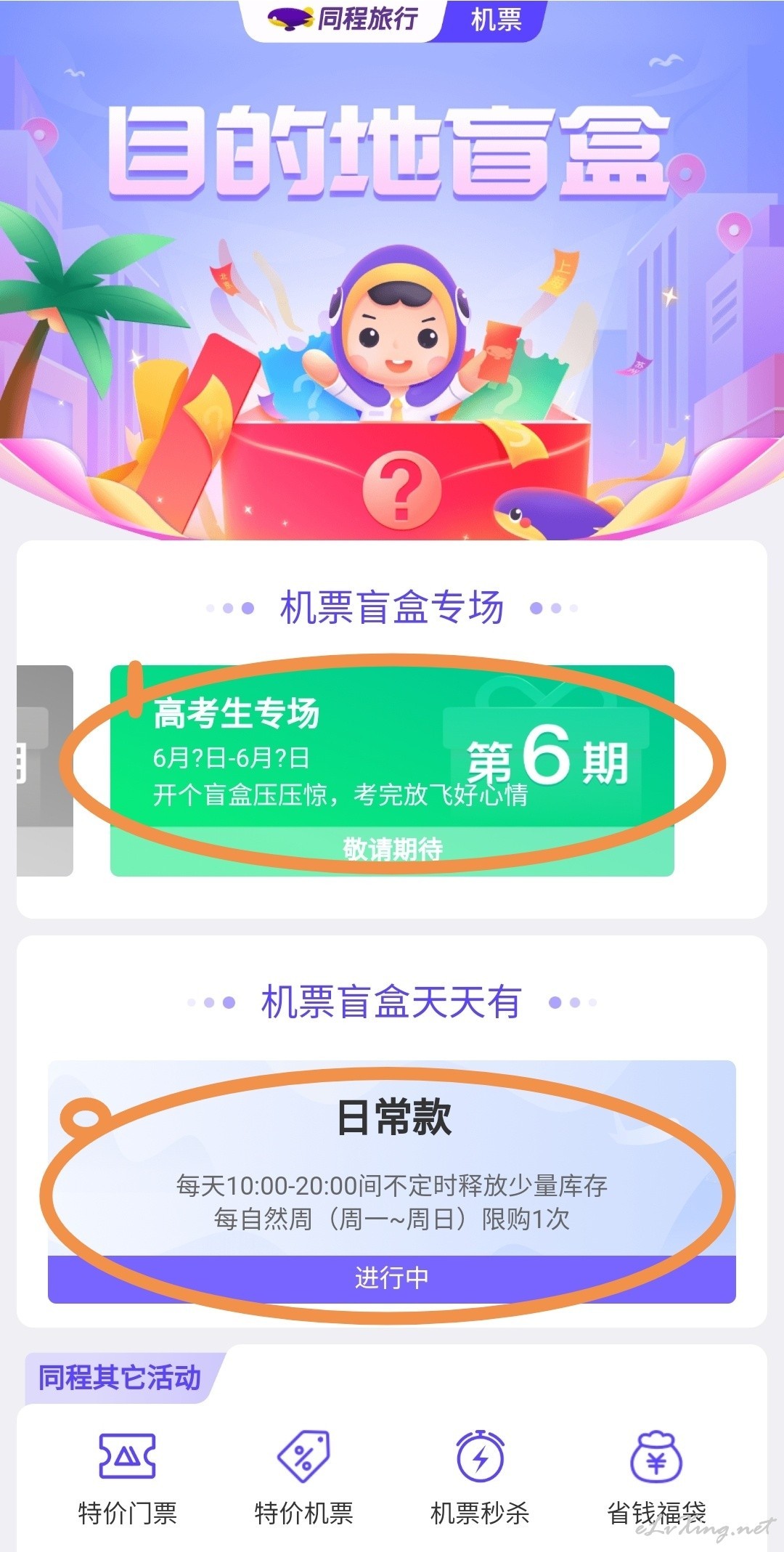This screenshot has height=1552, width=784.
Task: Tap the 进行中 button under 日常款
Action: click(x=392, y=1279)
